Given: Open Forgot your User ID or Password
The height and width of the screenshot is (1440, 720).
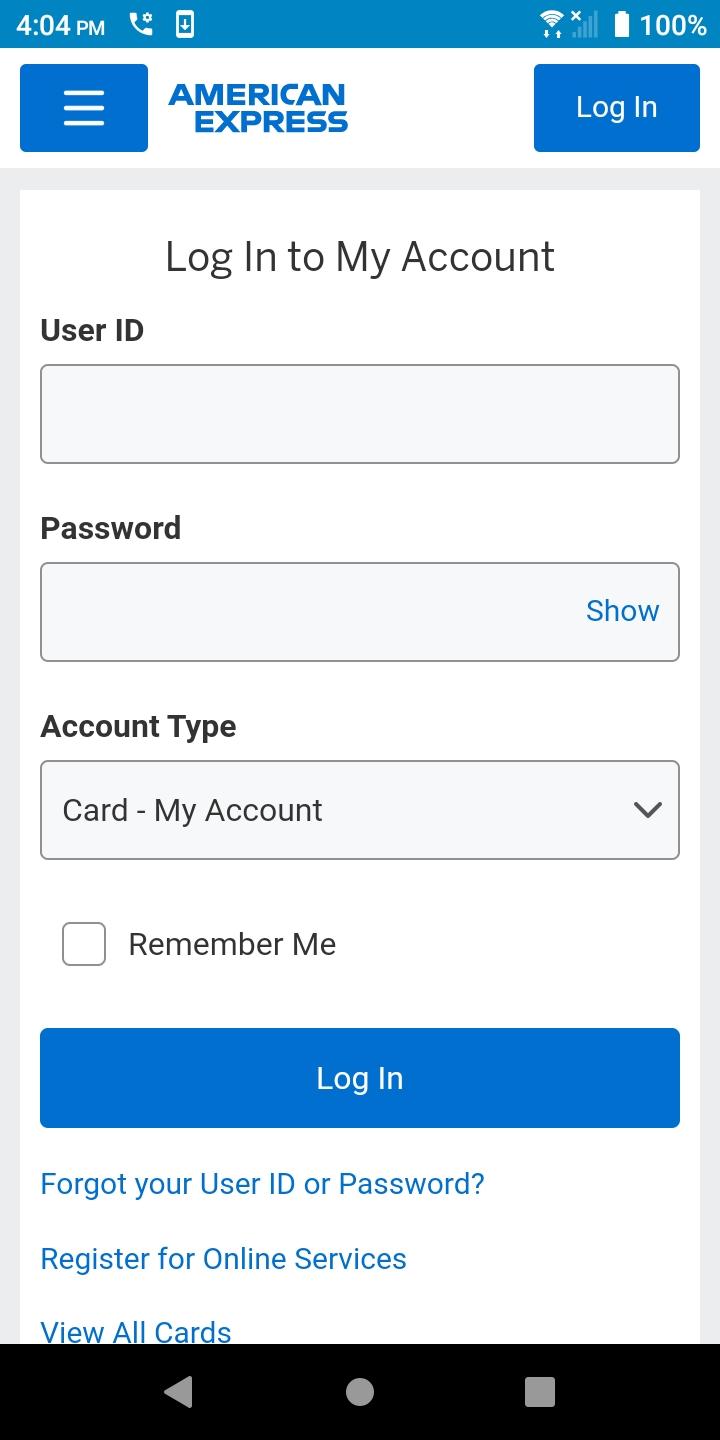Looking at the screenshot, I should 262,1184.
